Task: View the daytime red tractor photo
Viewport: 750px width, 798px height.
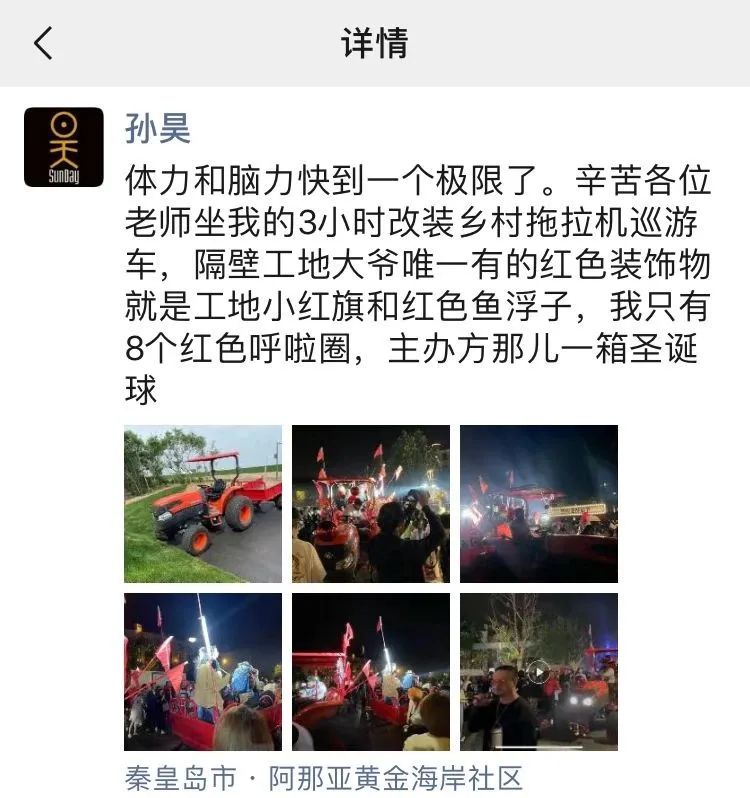Action: click(203, 504)
